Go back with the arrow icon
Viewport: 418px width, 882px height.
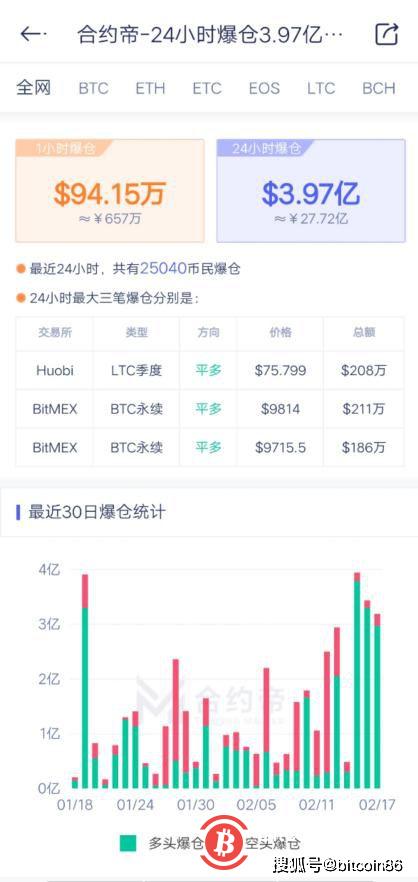click(31, 34)
